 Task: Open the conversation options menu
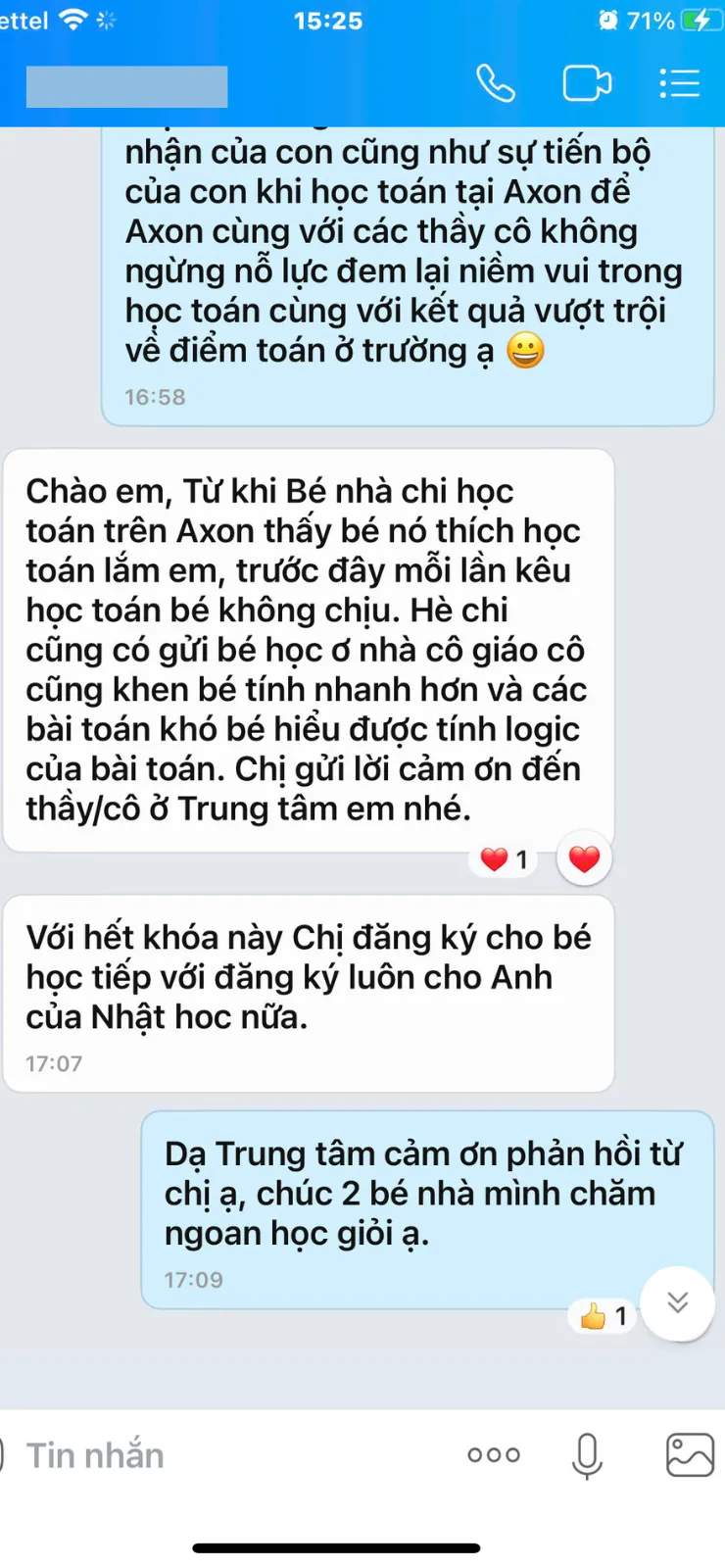point(679,84)
